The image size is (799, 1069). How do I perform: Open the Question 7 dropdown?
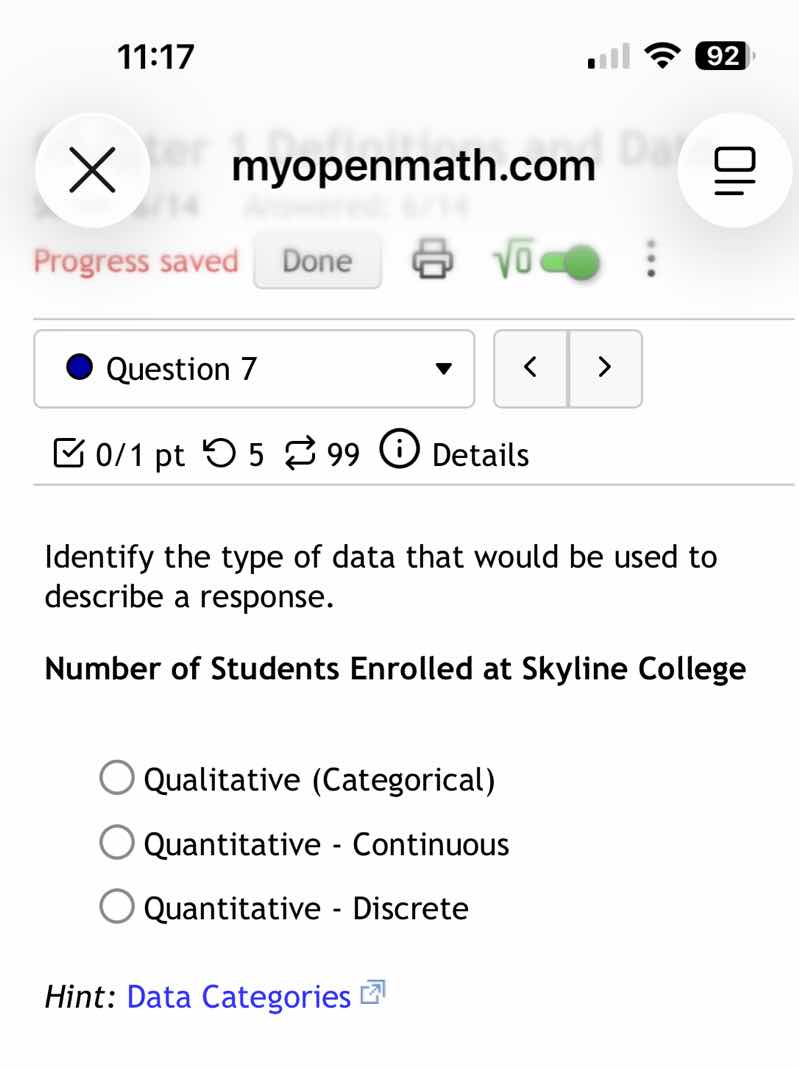254,368
